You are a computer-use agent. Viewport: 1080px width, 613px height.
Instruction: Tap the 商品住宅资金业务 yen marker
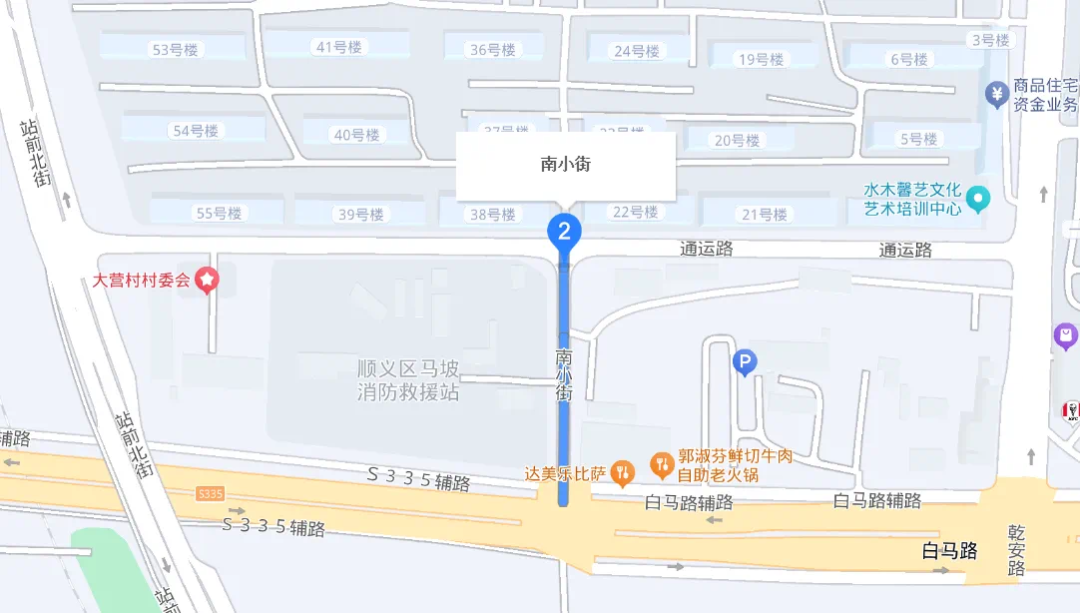(996, 95)
